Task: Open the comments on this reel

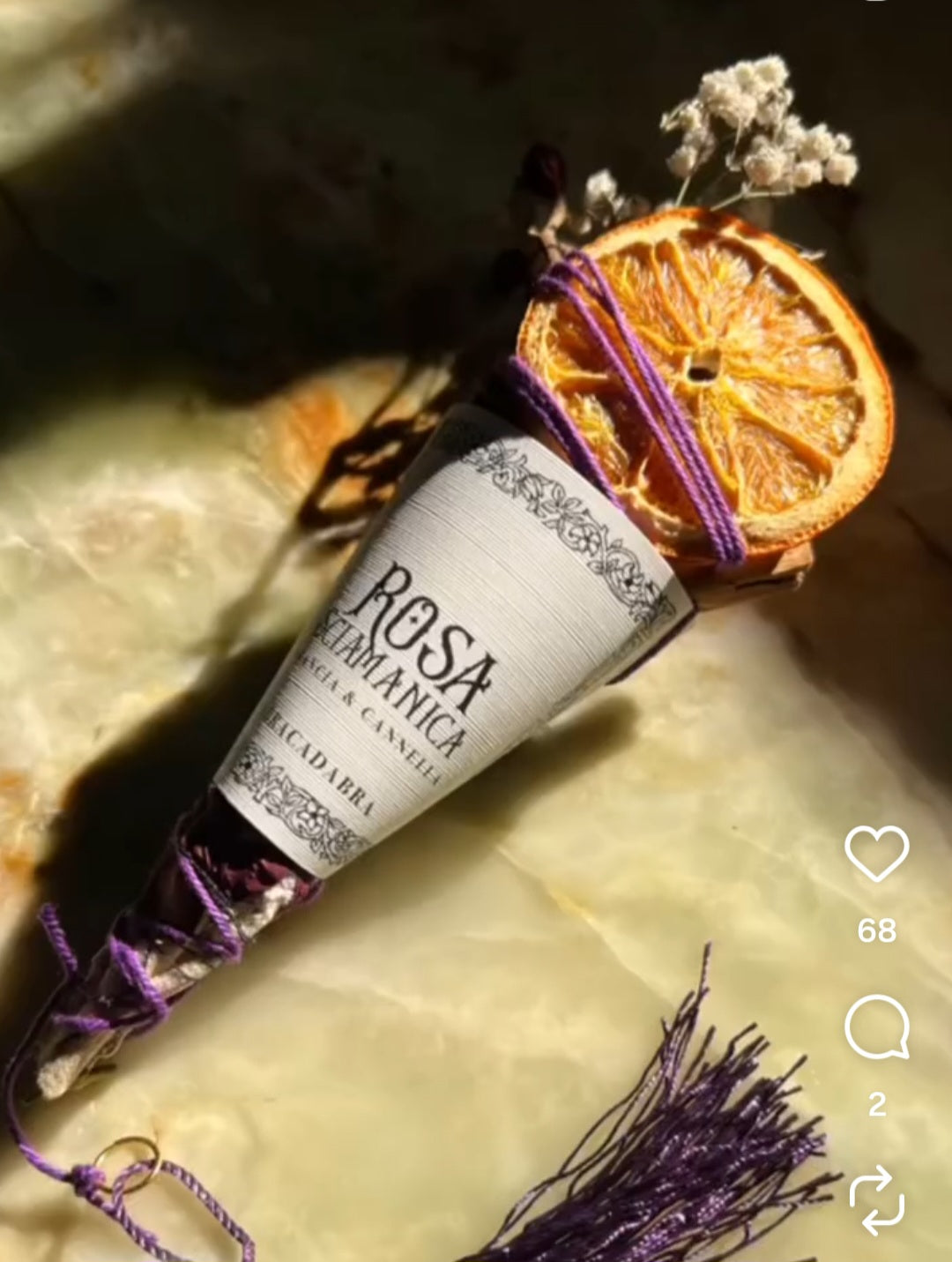Action: tap(876, 1029)
